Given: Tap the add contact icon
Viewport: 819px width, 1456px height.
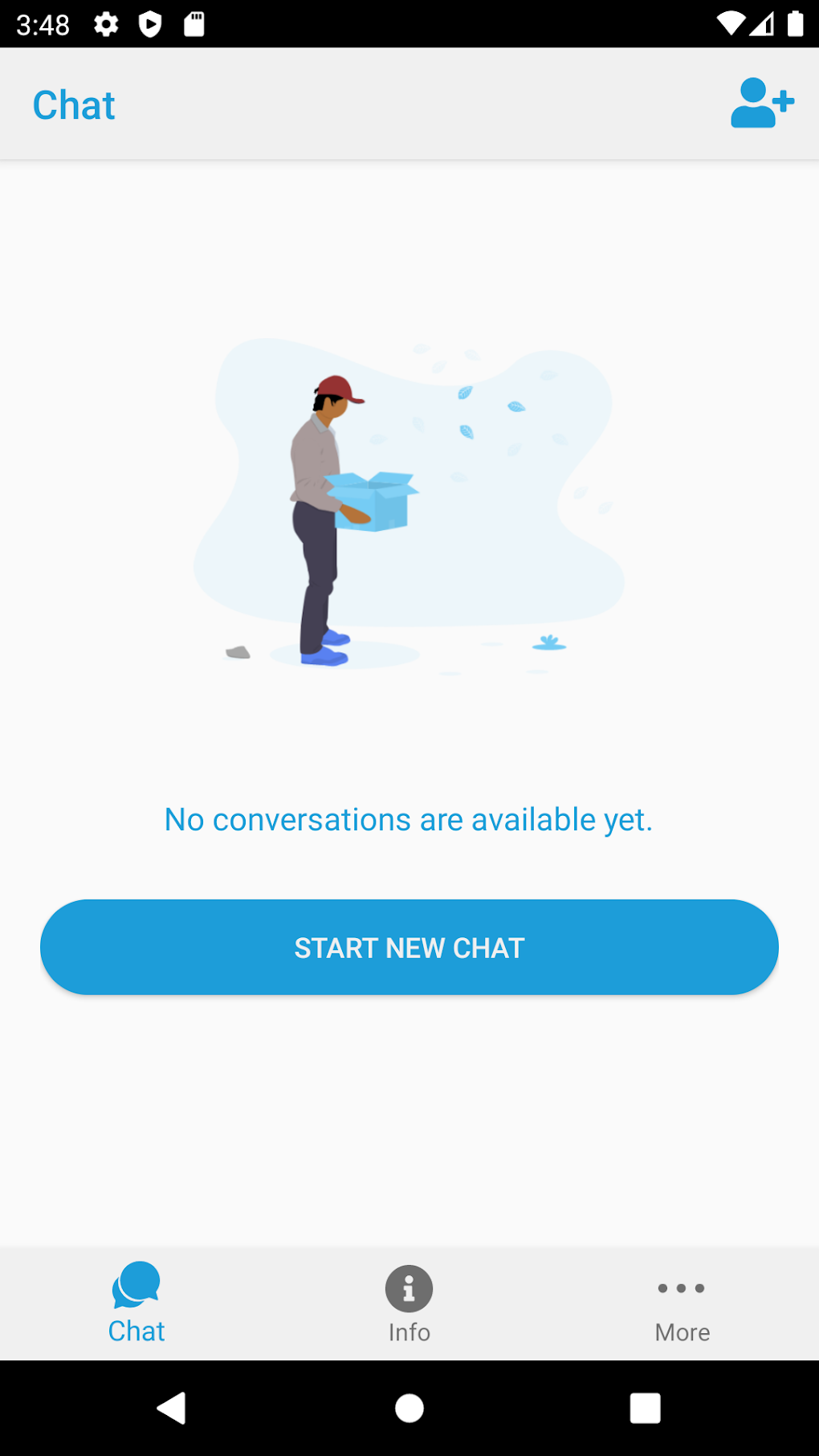Looking at the screenshot, I should coord(762,104).
